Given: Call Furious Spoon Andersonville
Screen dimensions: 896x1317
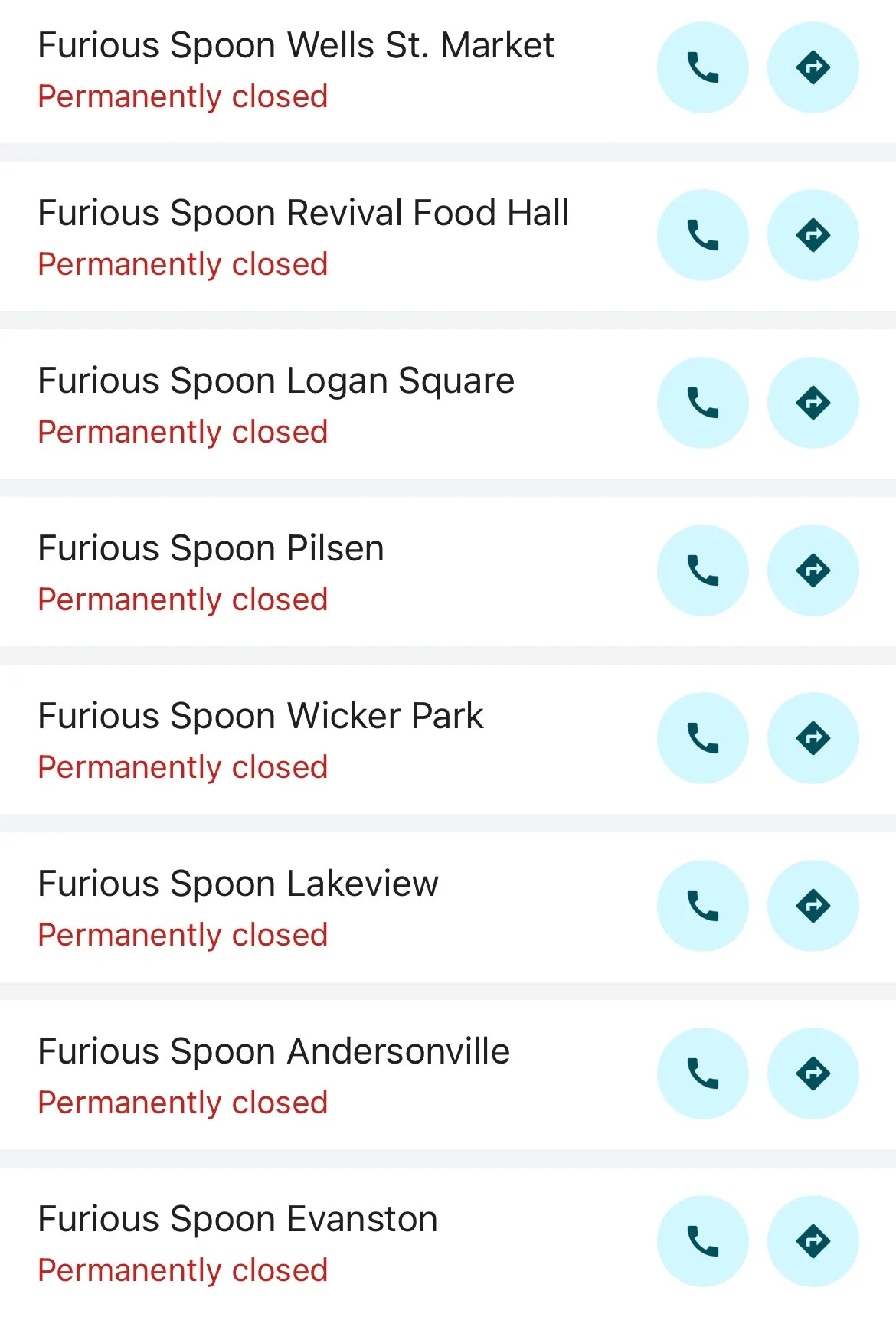Looking at the screenshot, I should click(x=702, y=1074).
